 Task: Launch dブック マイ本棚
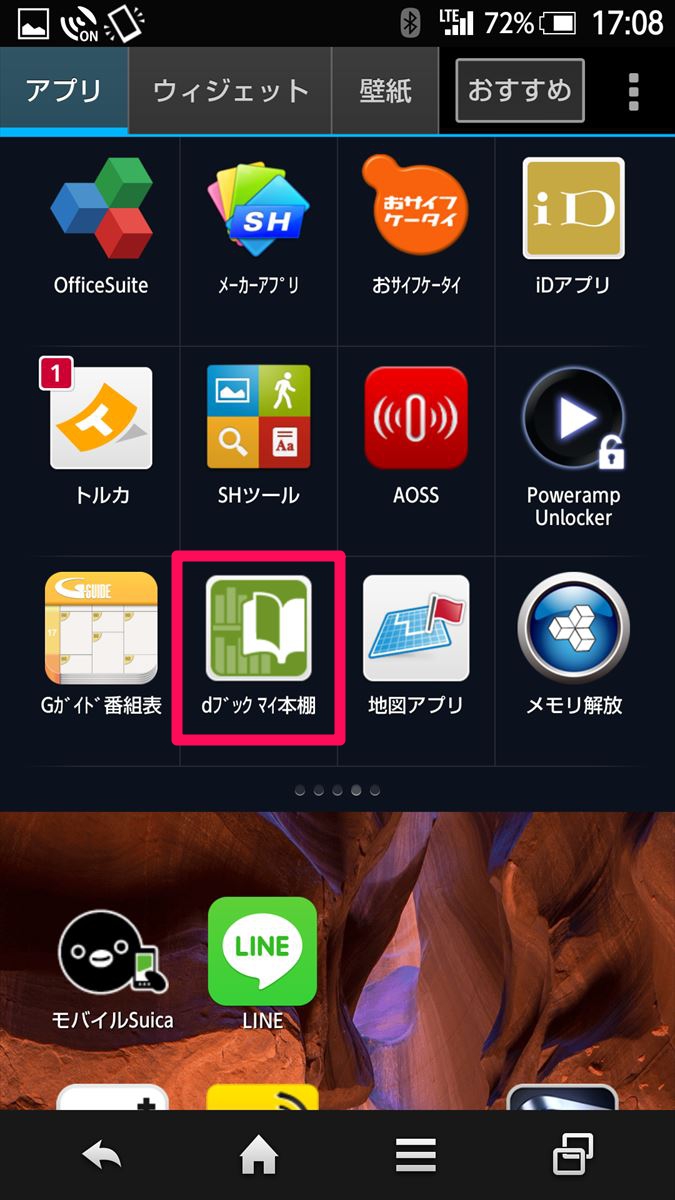click(258, 647)
